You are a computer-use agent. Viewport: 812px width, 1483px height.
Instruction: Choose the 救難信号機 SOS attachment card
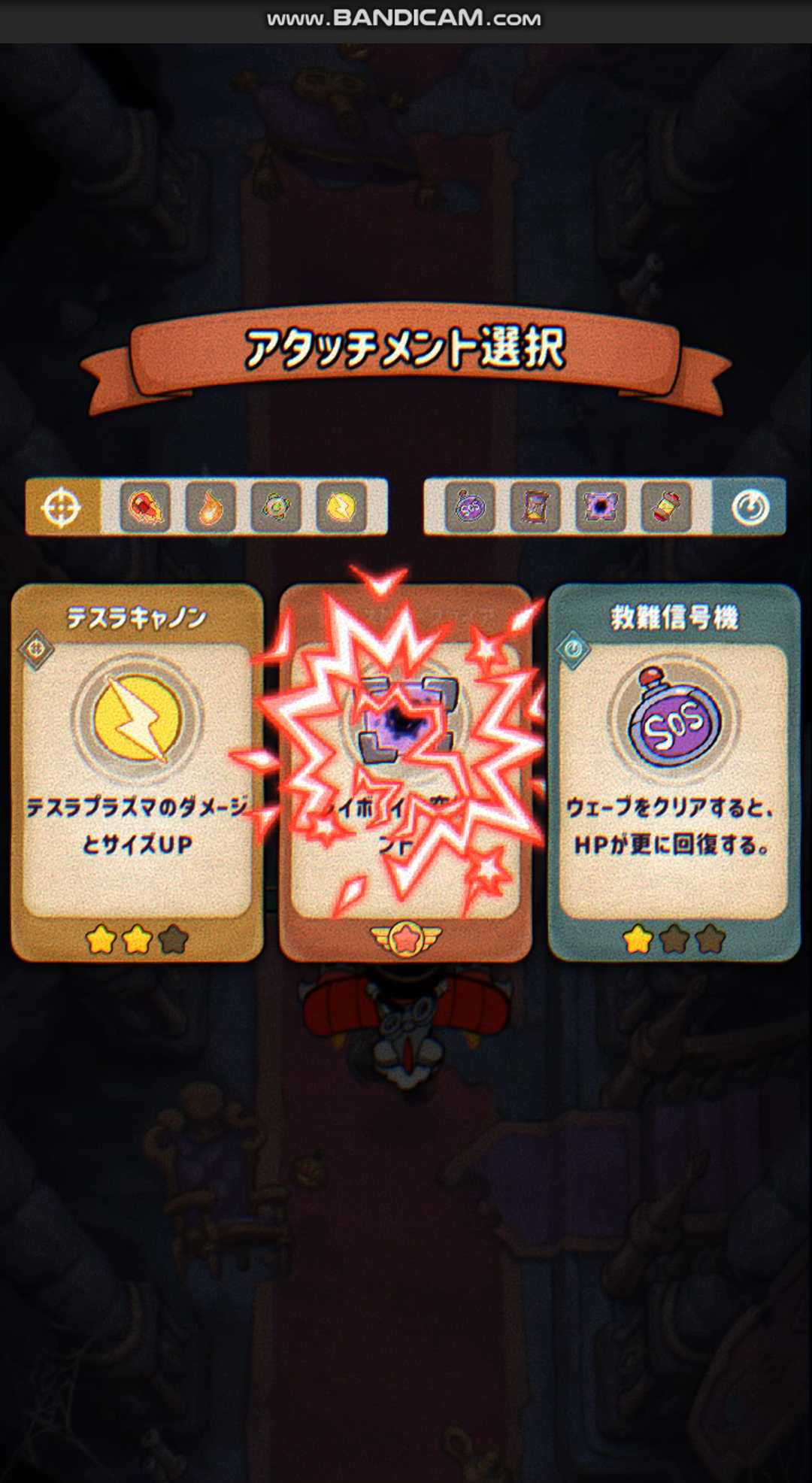point(674,771)
